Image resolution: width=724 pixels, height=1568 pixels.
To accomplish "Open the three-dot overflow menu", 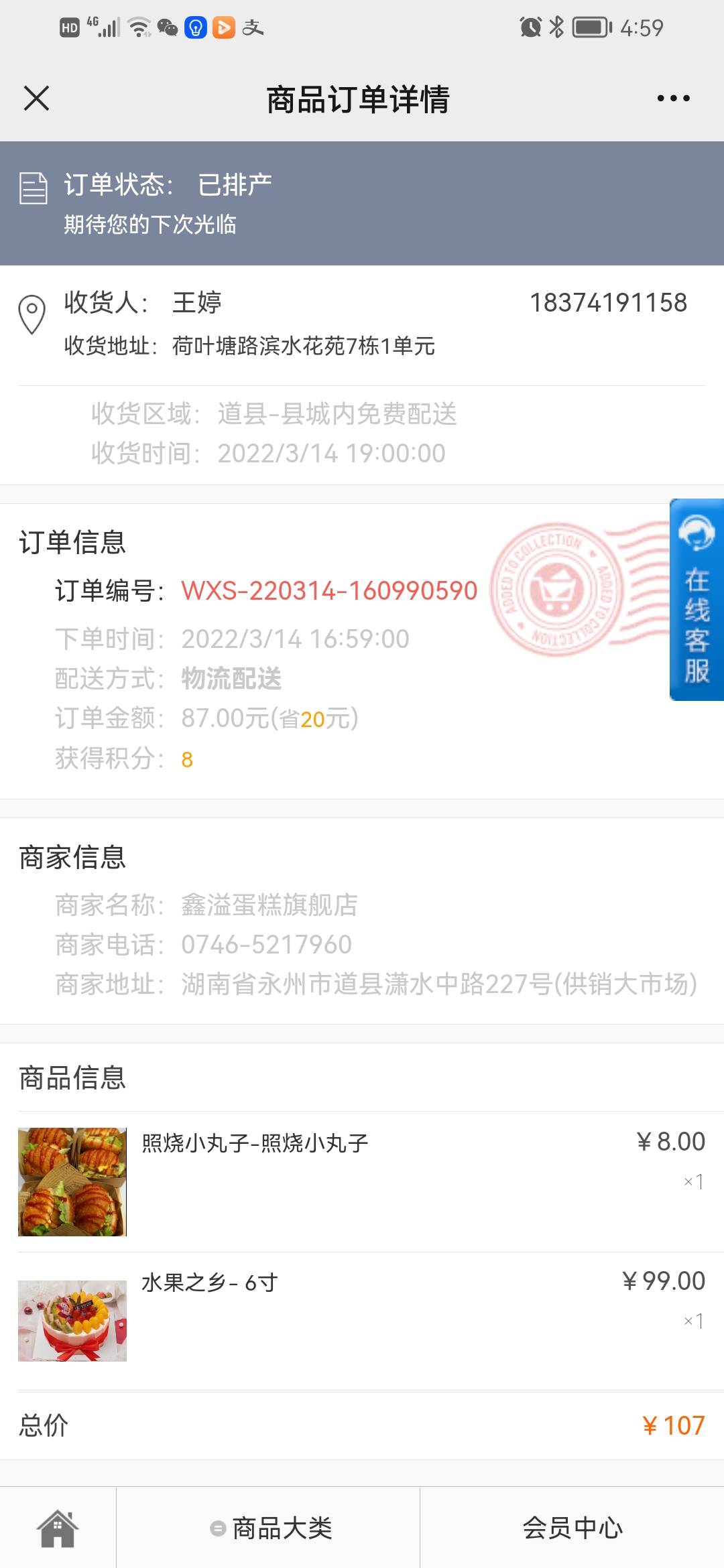I will point(673,99).
